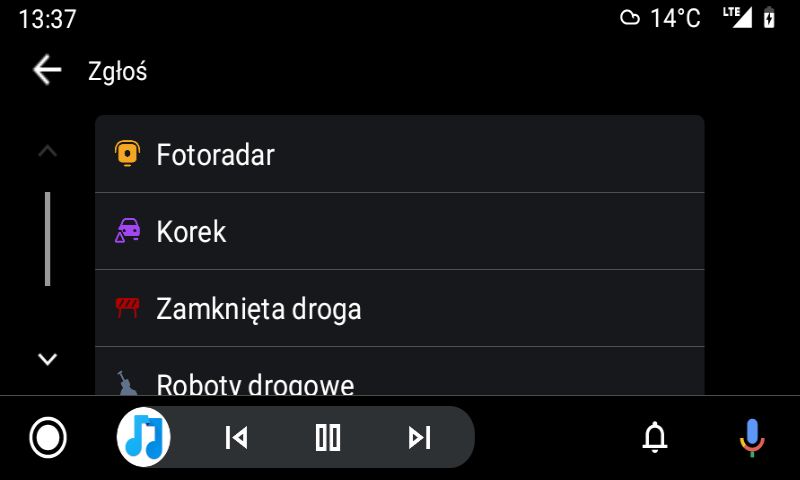Pause the music playback

(x=328, y=437)
